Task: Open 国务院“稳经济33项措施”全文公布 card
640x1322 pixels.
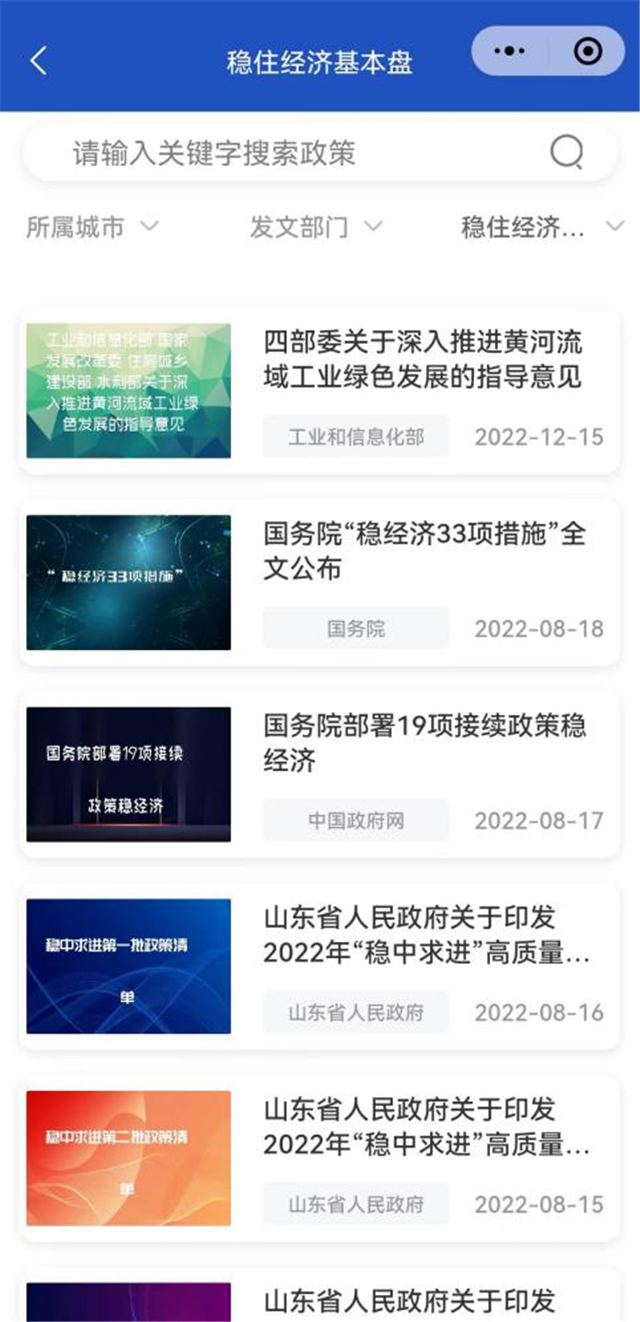Action: coord(320,582)
